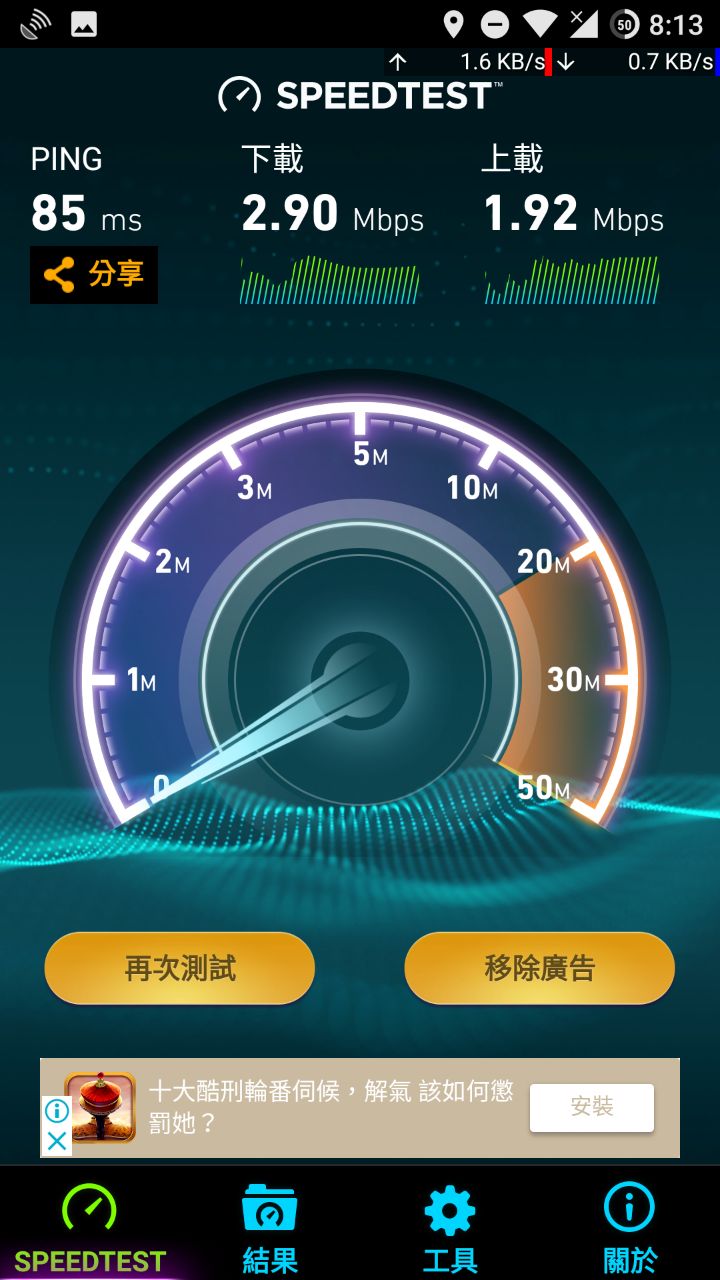Tap 移除廣告 to remove ads
720x1280 pixels.
pyautogui.click(x=539, y=968)
